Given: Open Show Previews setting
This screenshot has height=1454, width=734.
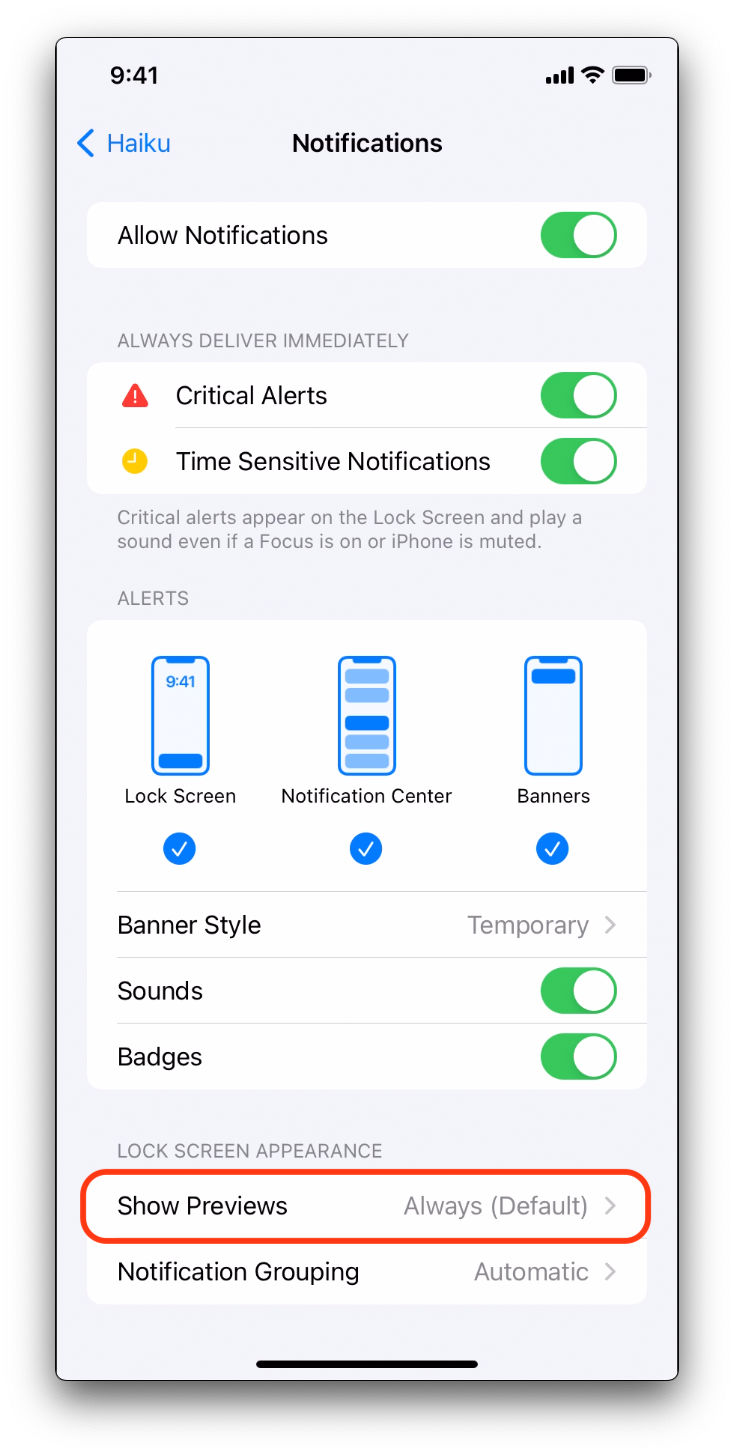Looking at the screenshot, I should [366, 1206].
